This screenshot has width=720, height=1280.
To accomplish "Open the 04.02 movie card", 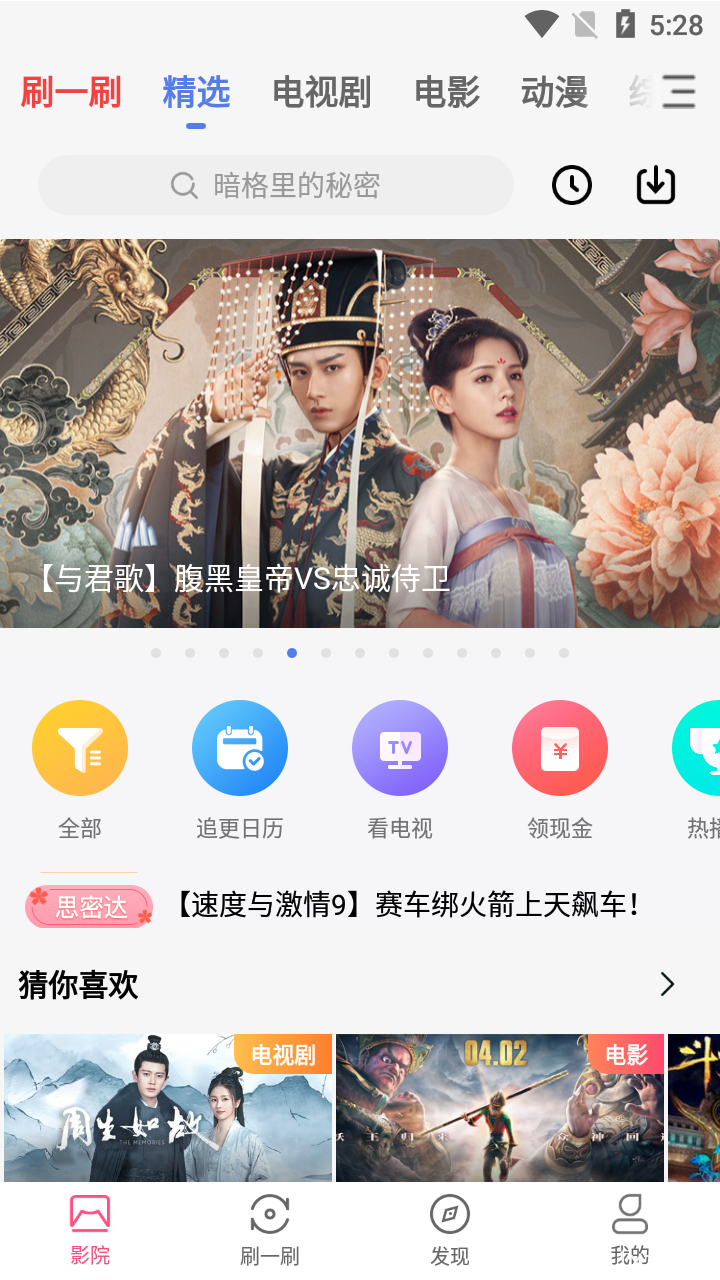I will [x=500, y=1108].
